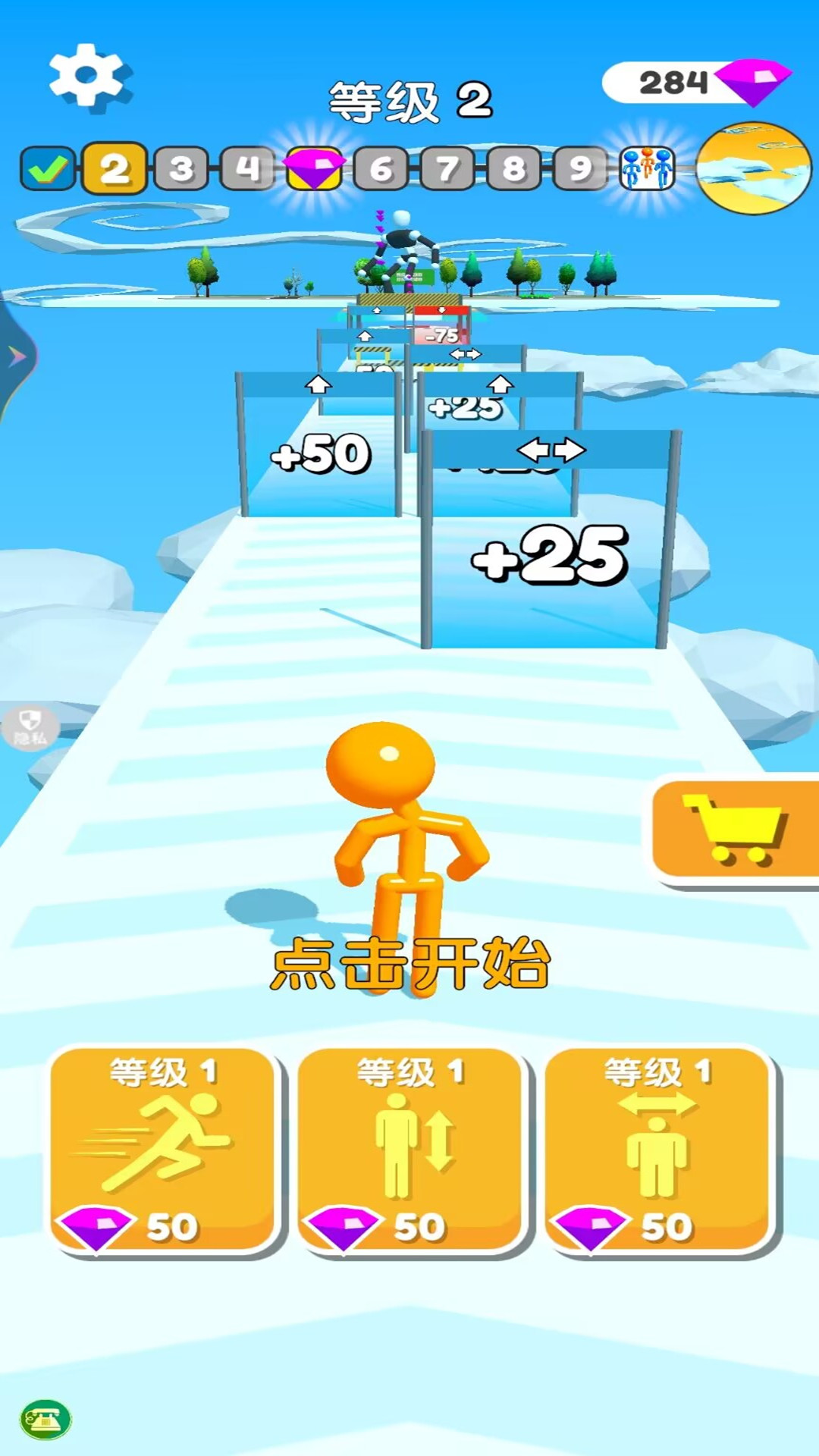Open the shop cart button
The image size is (819, 1456).
[x=734, y=831]
